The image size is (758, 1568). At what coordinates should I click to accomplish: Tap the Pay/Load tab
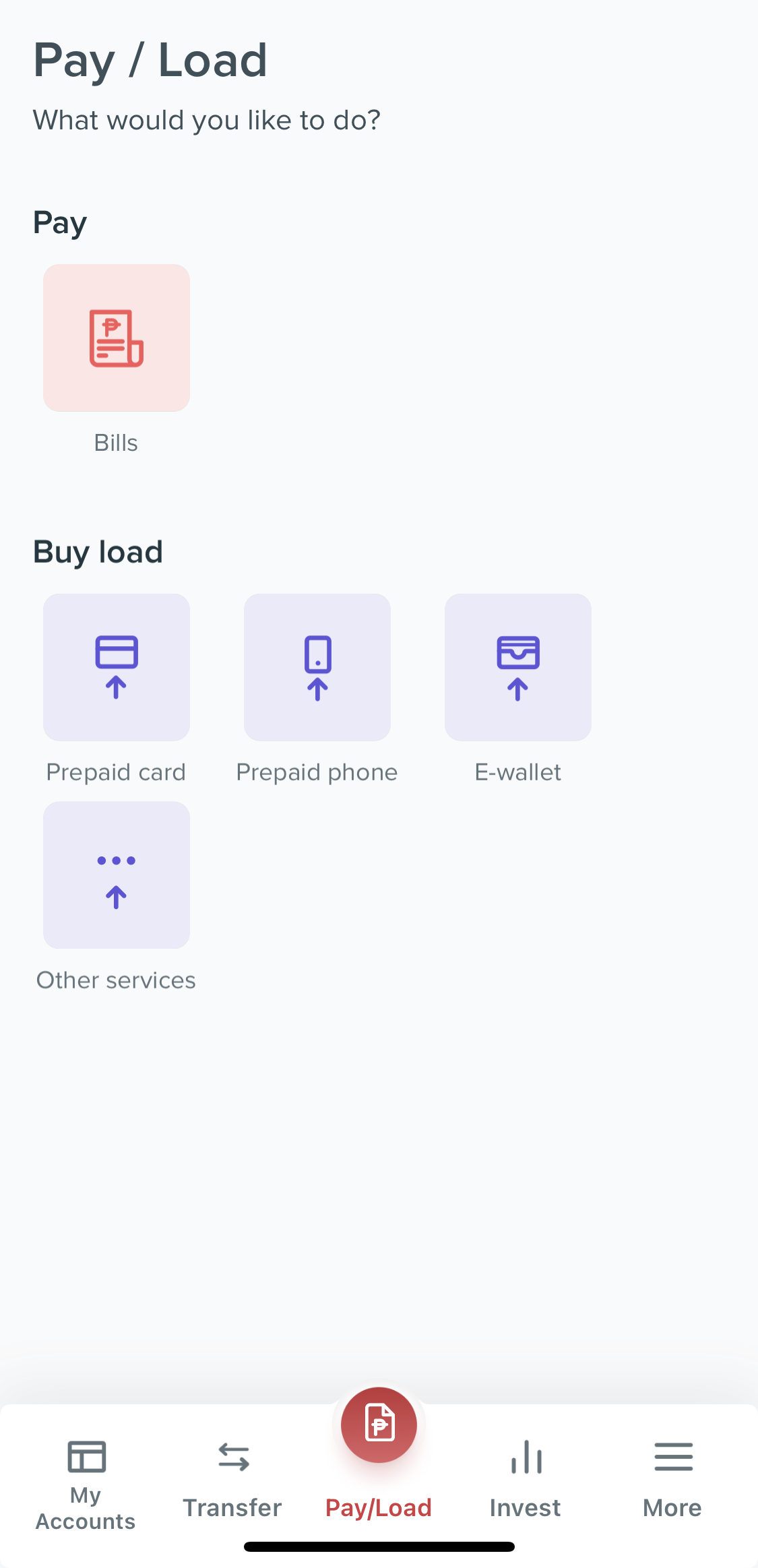(379, 1449)
